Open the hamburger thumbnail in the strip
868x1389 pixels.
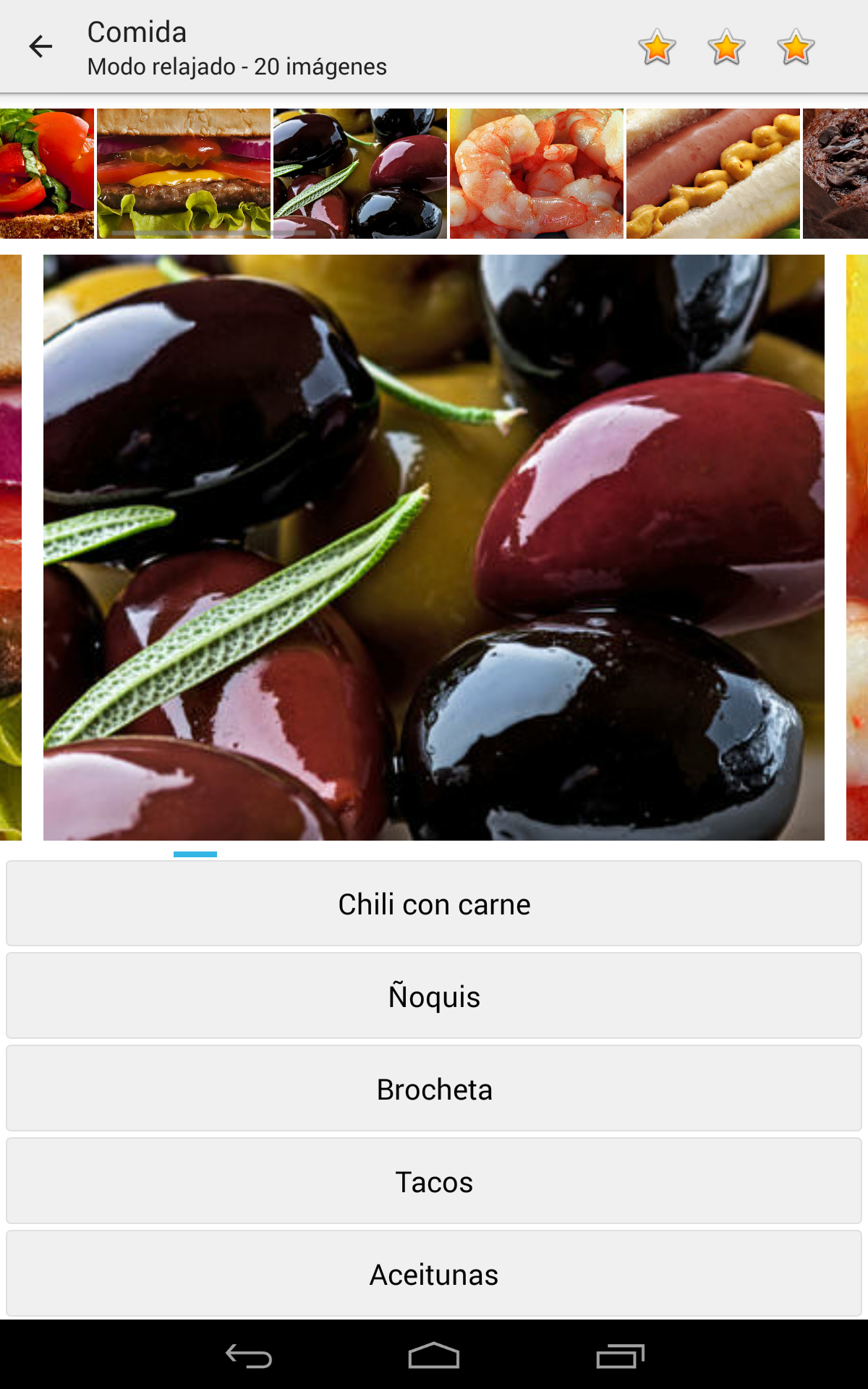point(184,174)
